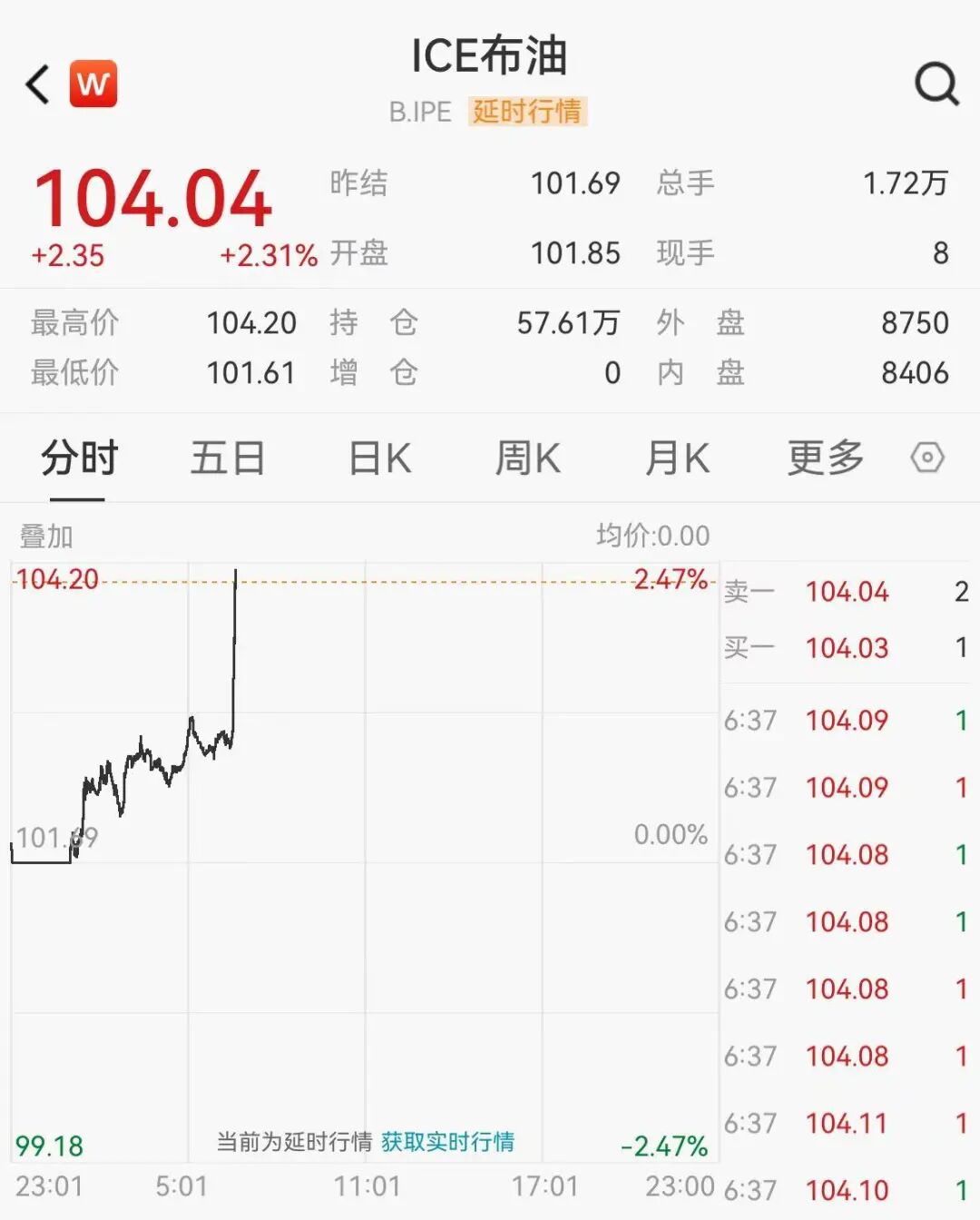980x1220 pixels.
Task: Click the 6:37 trade at 104.11
Action: point(847,1122)
